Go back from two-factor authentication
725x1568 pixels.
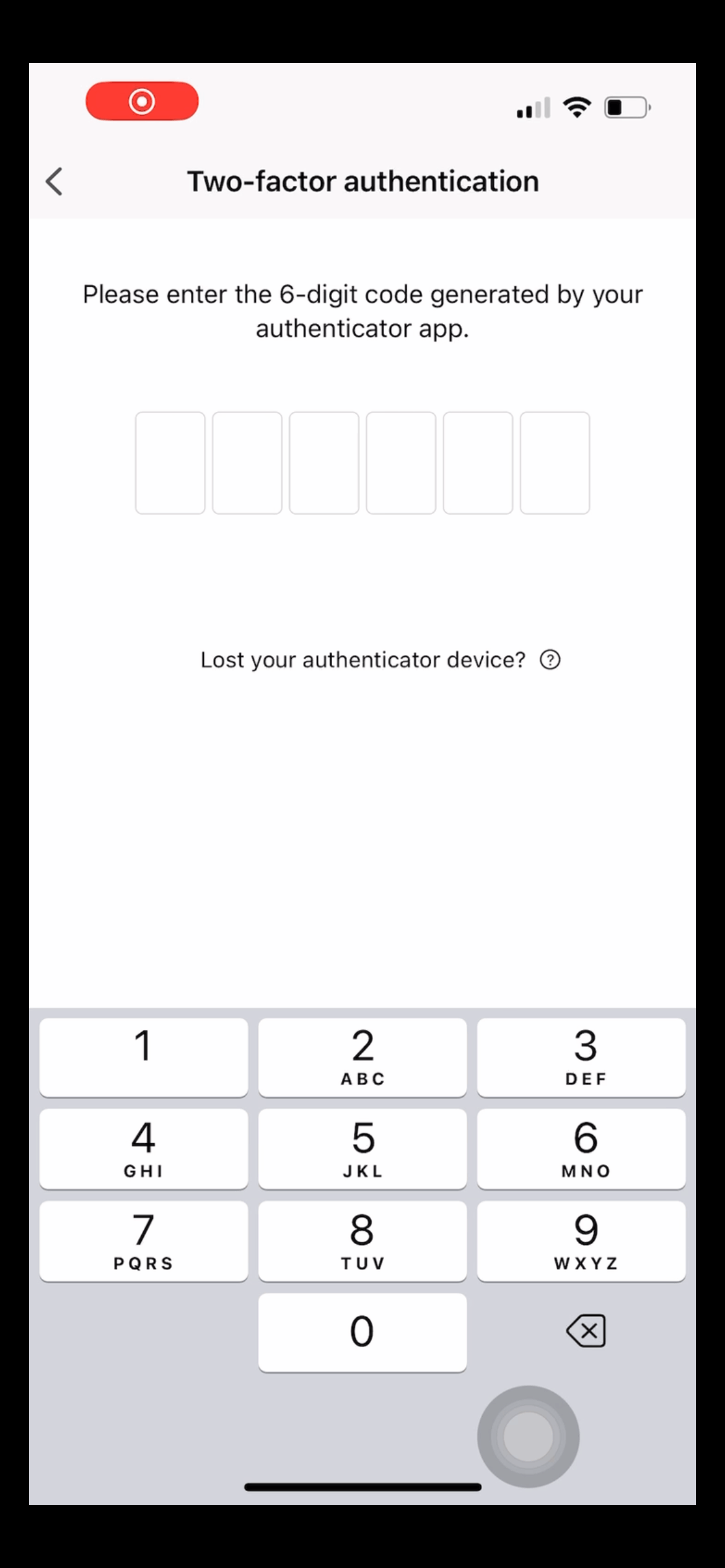pos(55,181)
